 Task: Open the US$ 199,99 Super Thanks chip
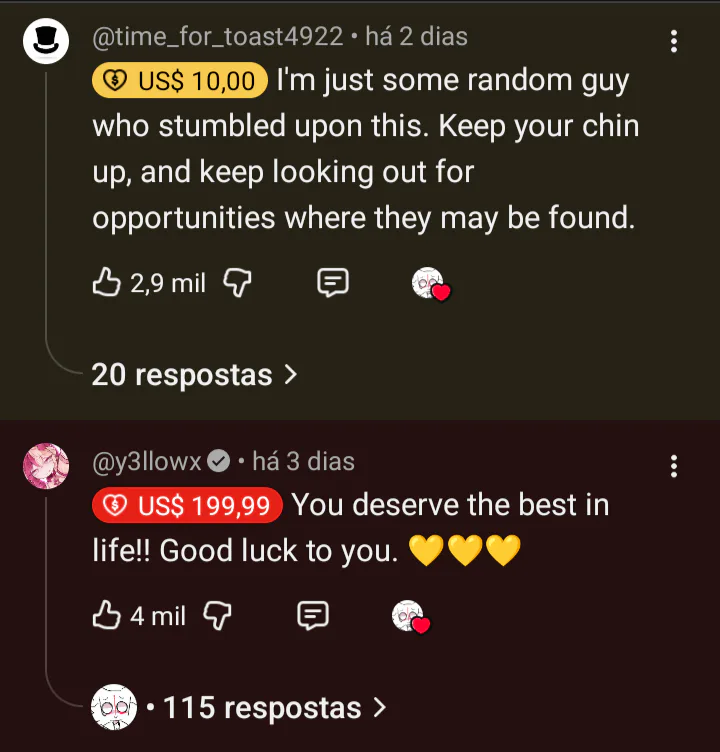click(x=187, y=506)
